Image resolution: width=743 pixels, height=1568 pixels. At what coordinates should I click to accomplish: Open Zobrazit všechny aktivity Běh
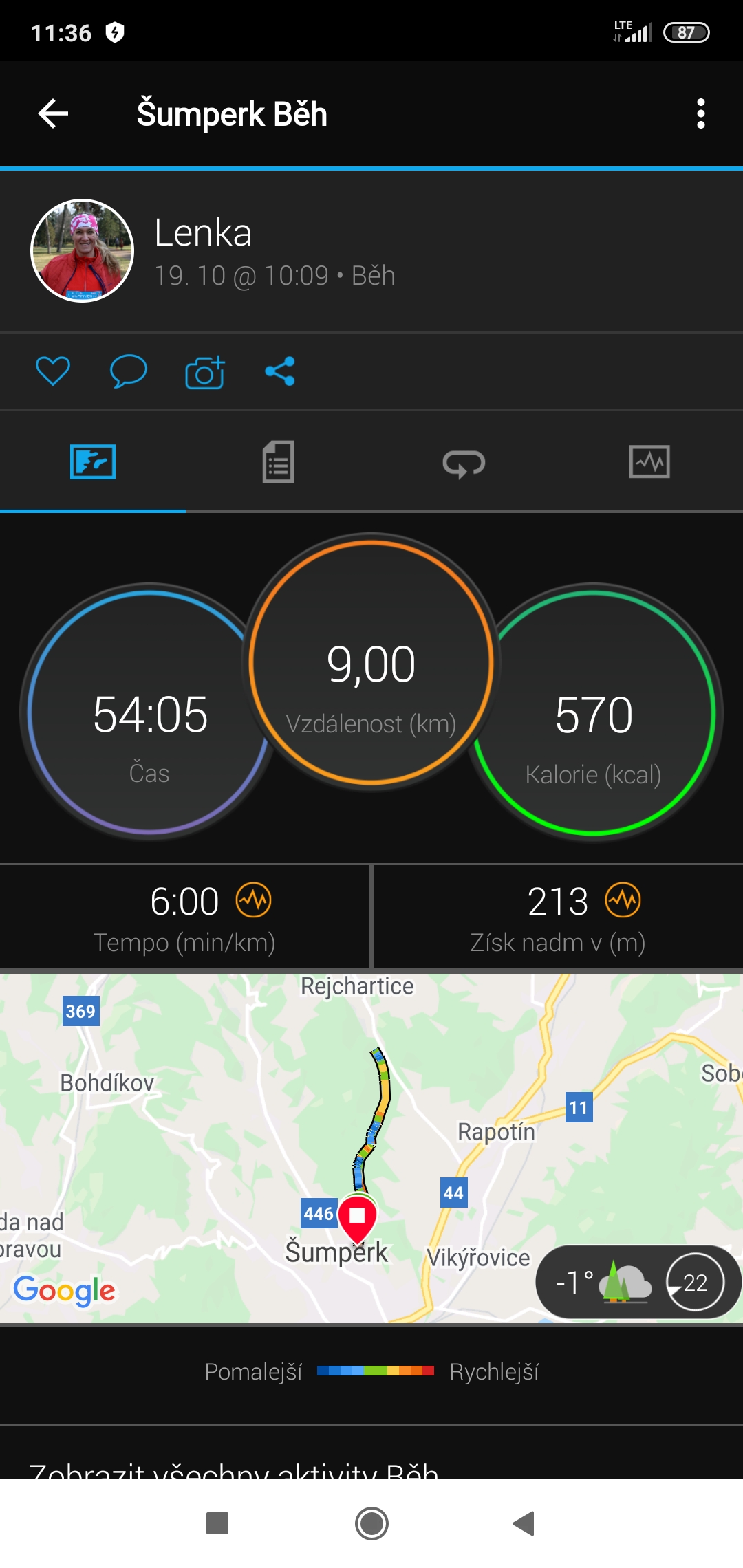pyautogui.click(x=234, y=1470)
